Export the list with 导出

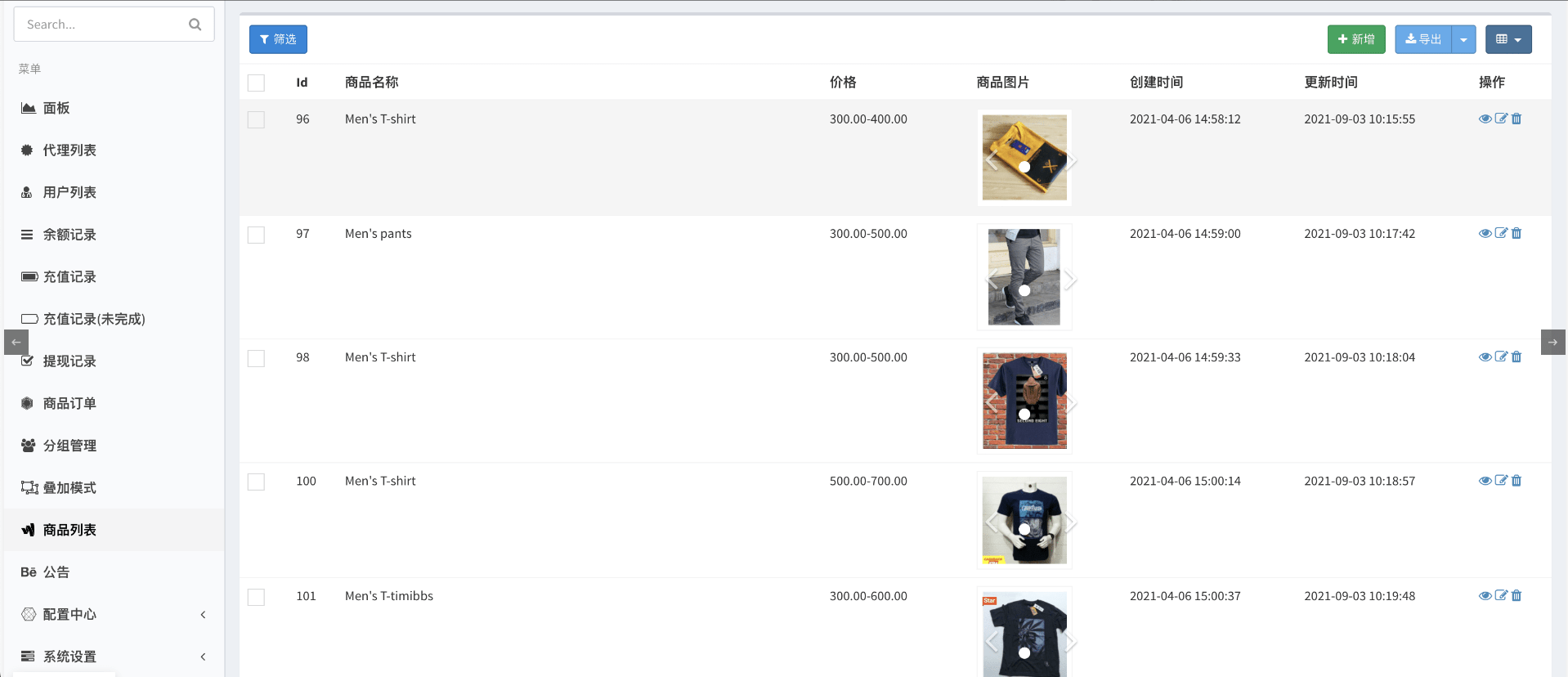[1422, 39]
